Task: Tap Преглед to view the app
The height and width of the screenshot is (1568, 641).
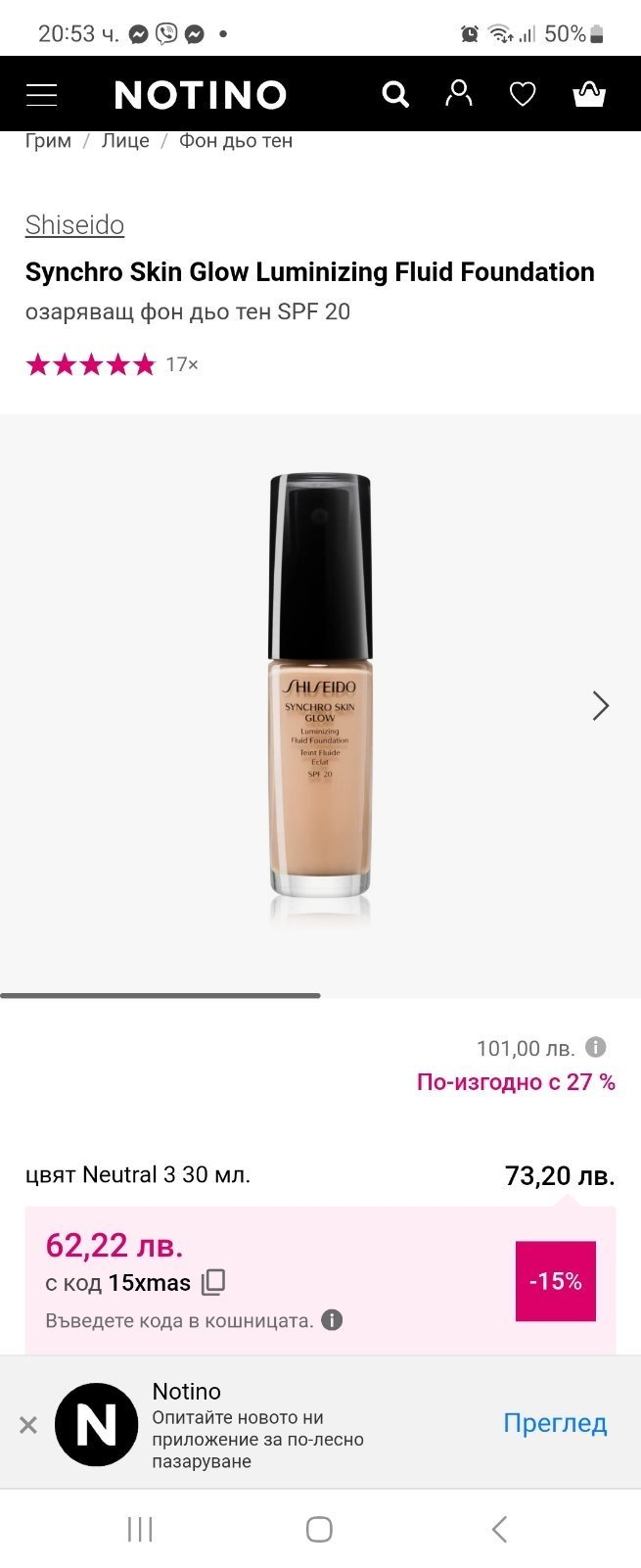Action: pyautogui.click(x=555, y=1423)
